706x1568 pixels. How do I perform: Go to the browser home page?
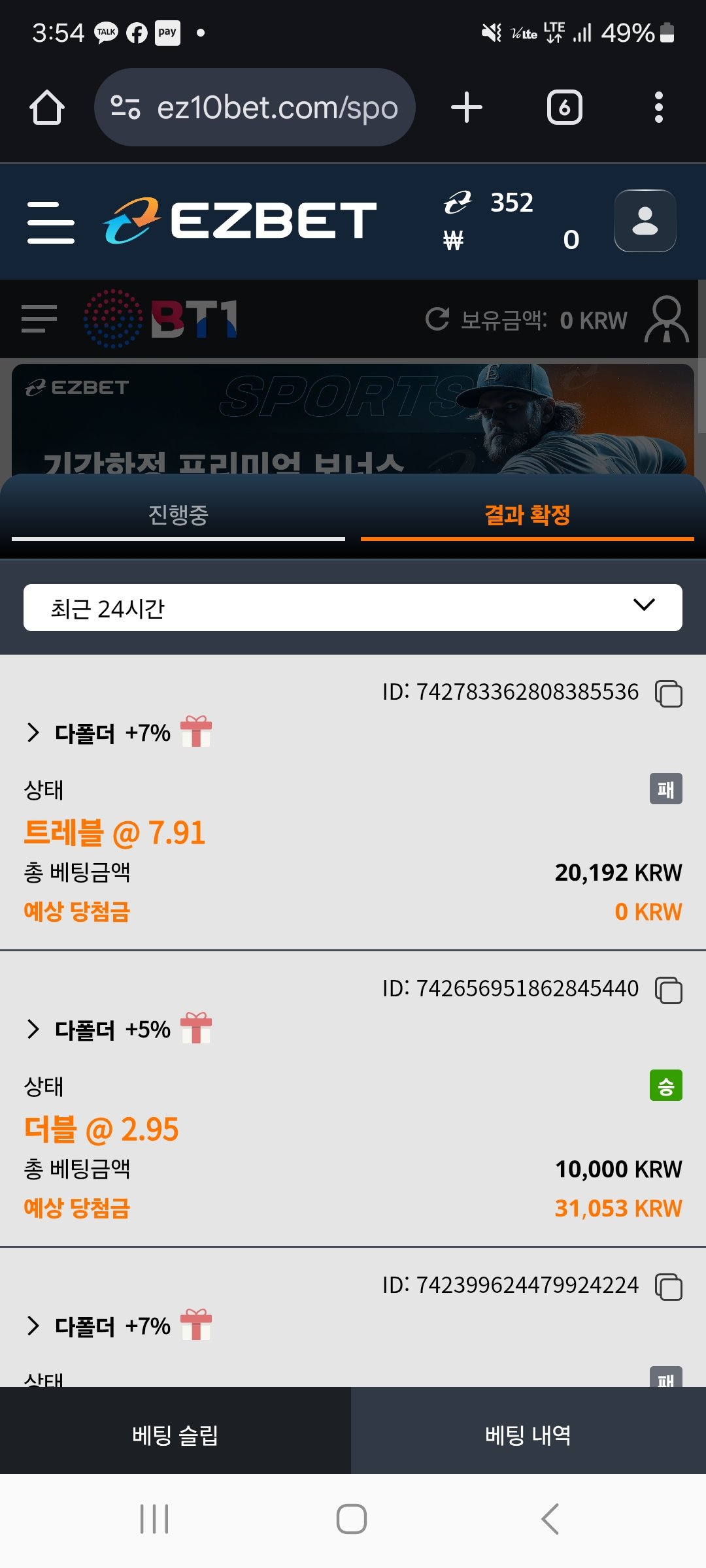pyautogui.click(x=47, y=108)
